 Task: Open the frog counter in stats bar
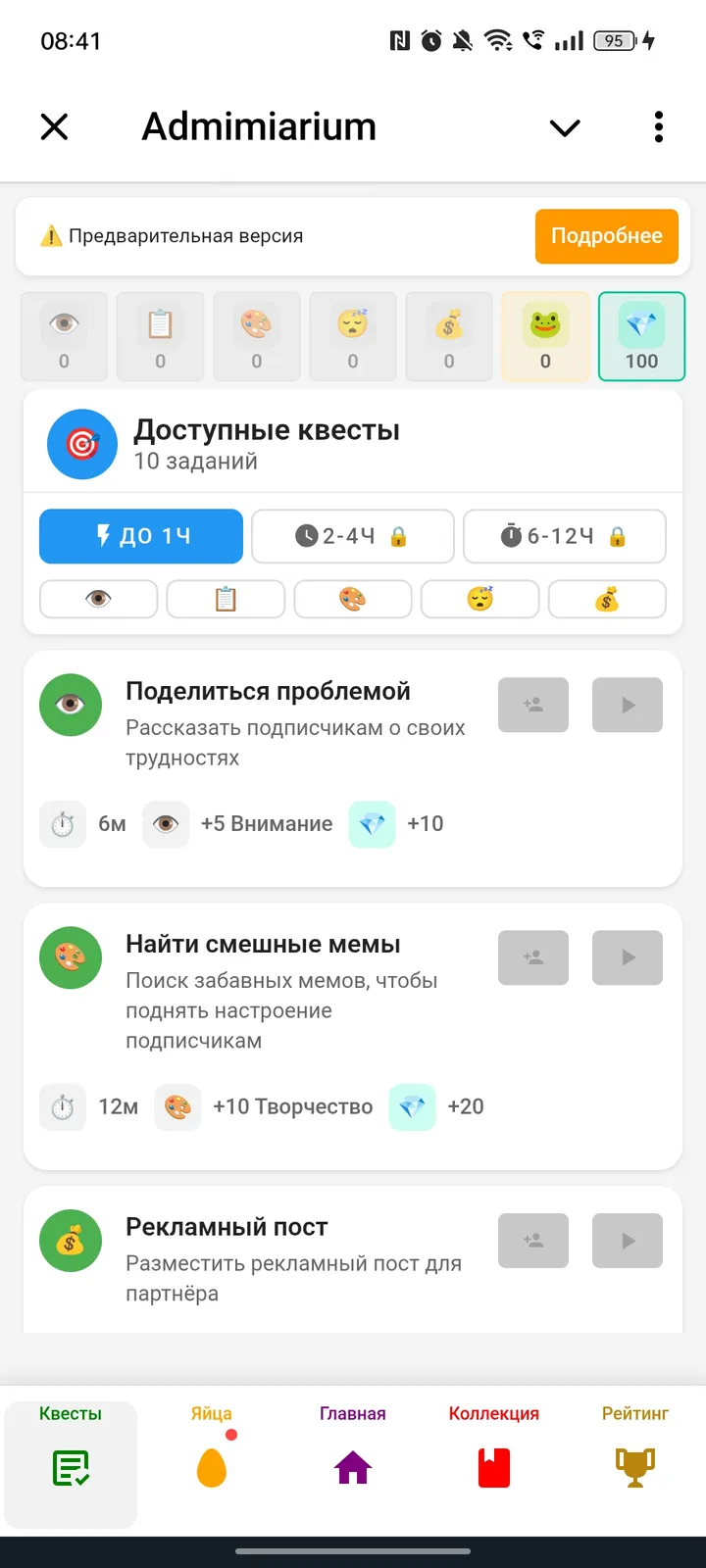545,336
